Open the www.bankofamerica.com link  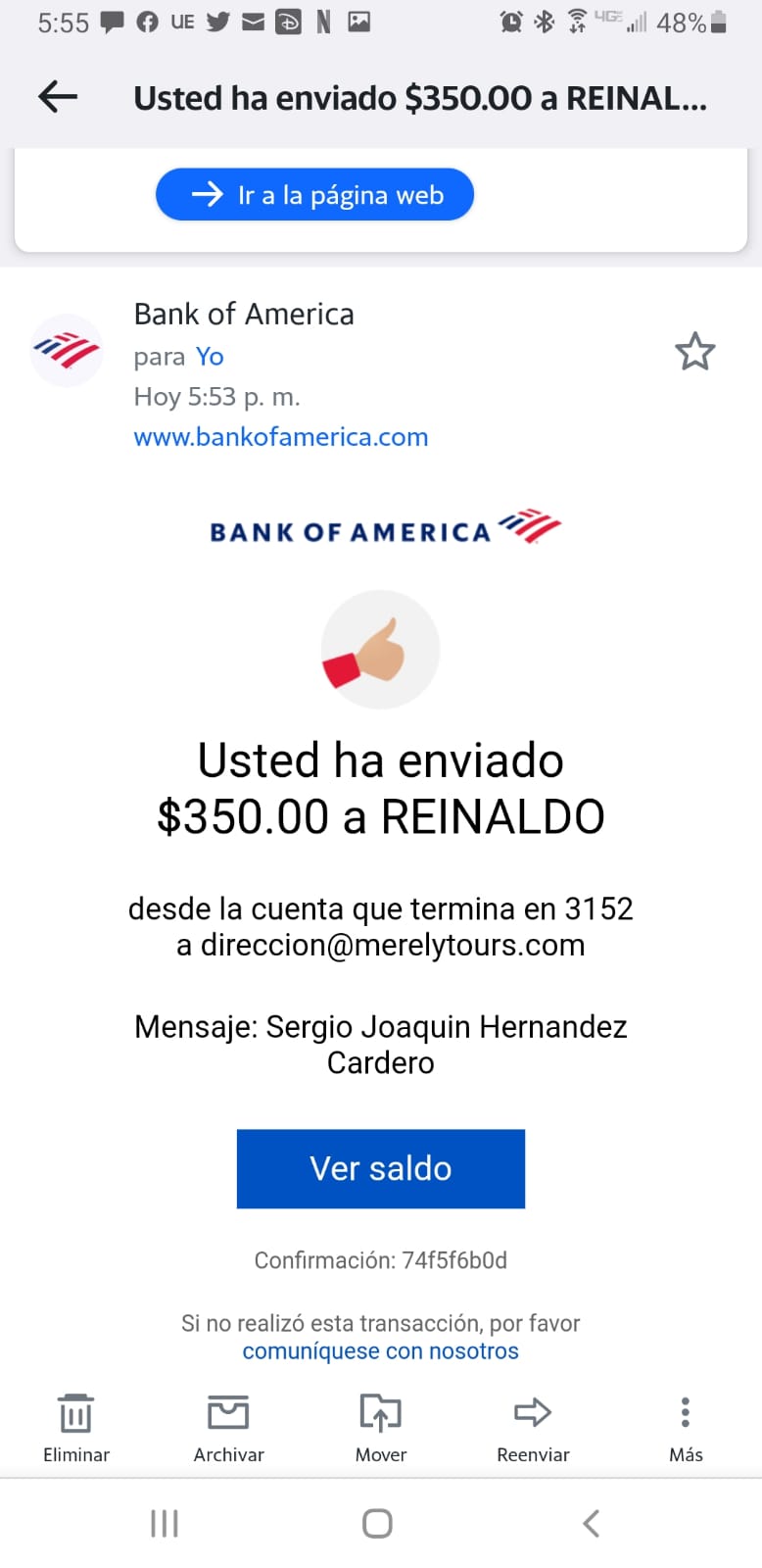[x=281, y=437]
